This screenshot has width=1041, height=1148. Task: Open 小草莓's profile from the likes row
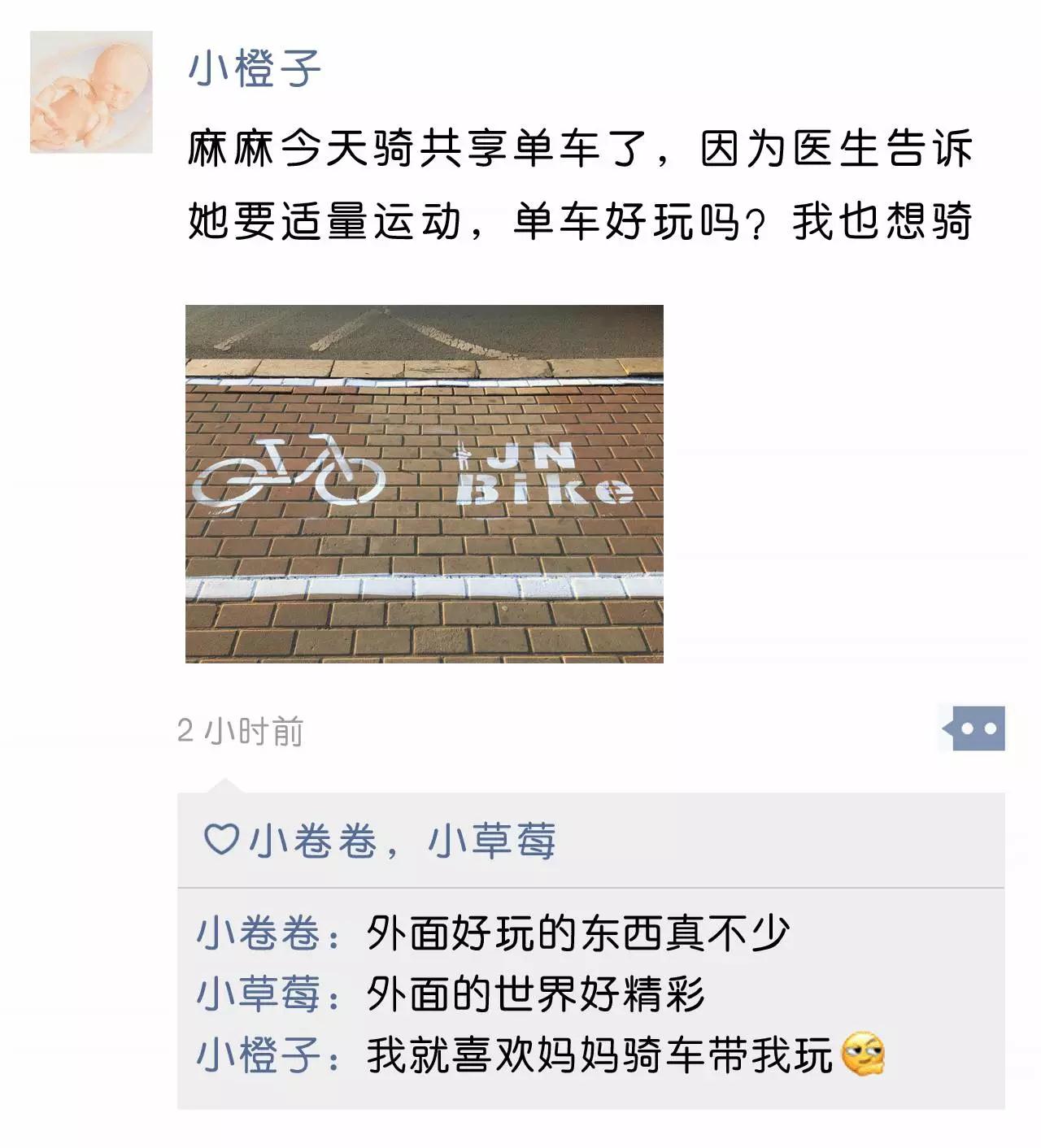click(x=492, y=841)
